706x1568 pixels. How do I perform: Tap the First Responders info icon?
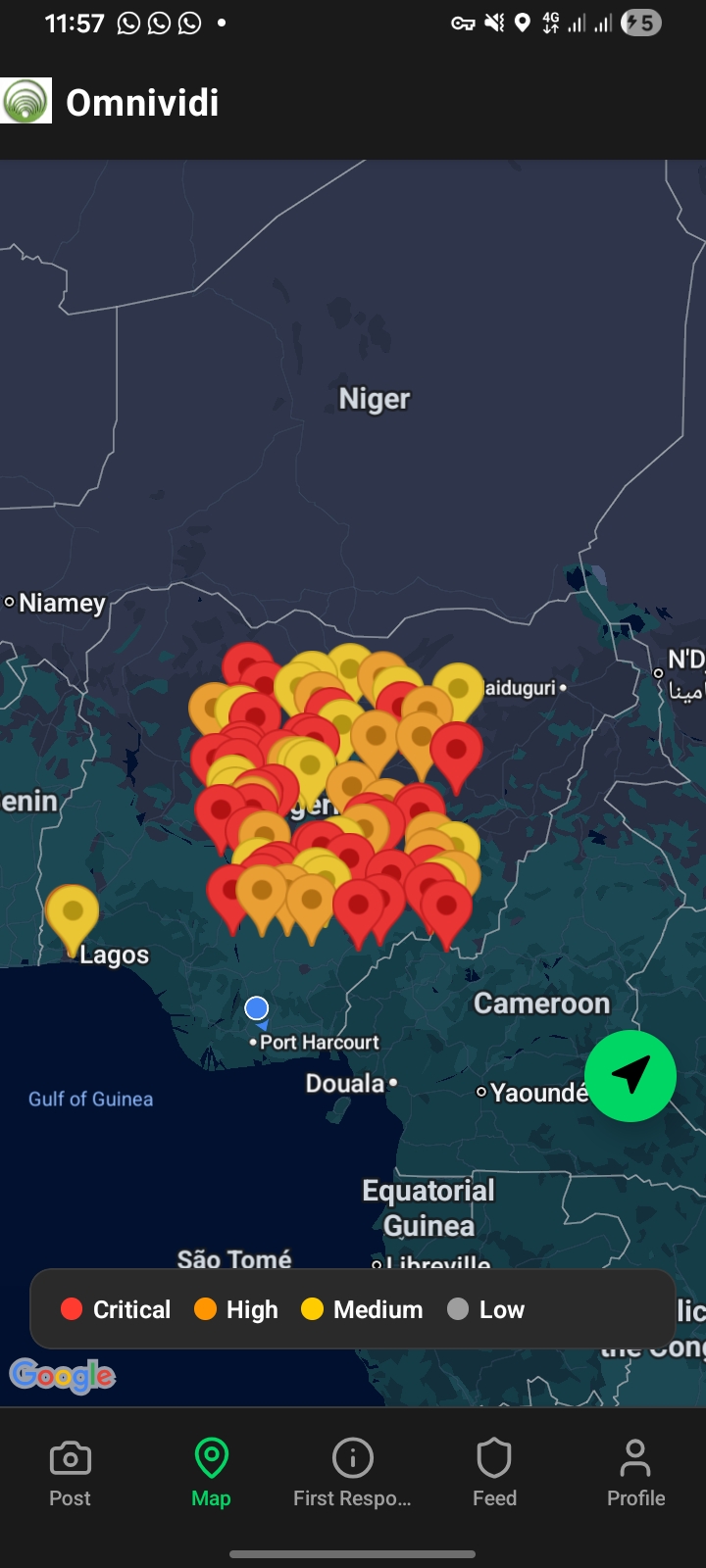352,1457
